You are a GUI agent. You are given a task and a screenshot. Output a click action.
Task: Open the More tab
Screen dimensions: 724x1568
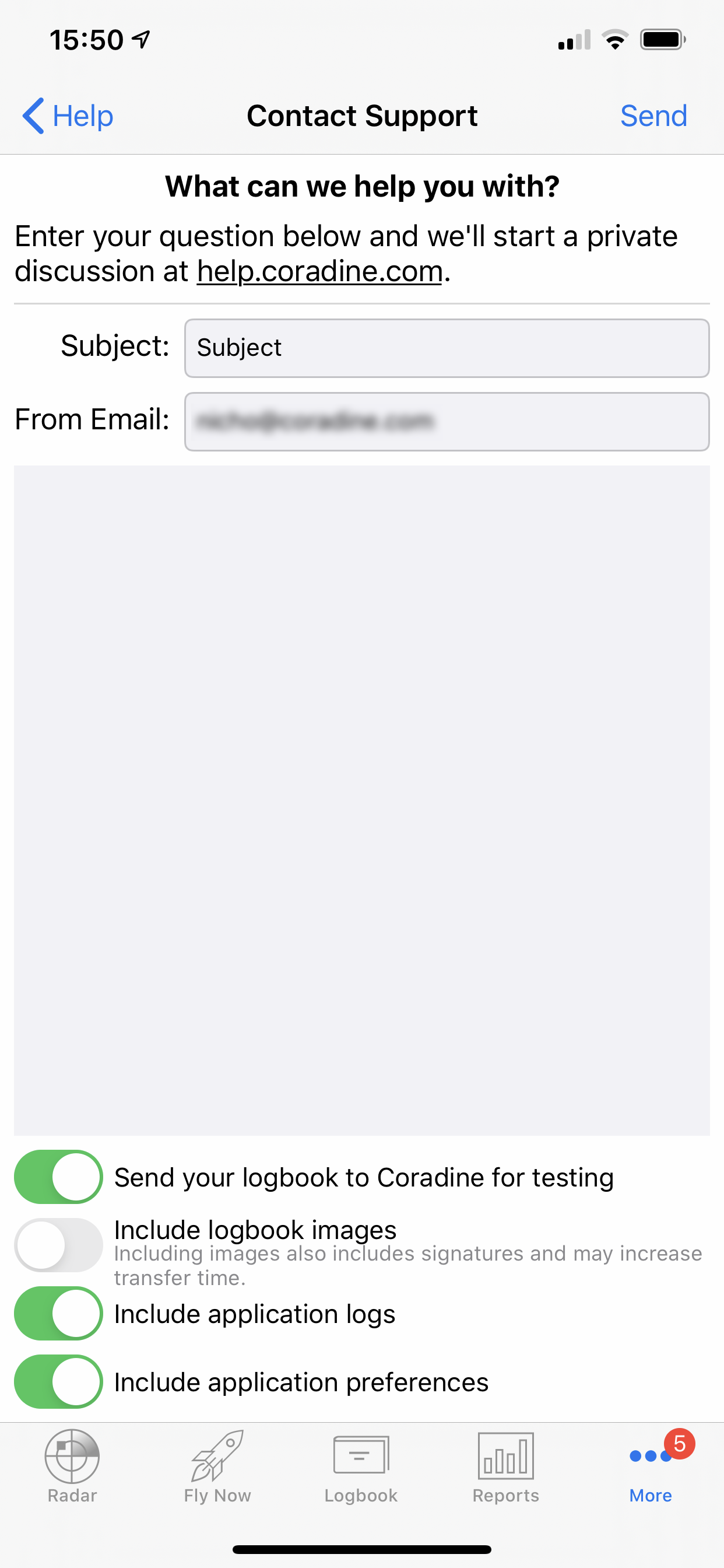[651, 1466]
